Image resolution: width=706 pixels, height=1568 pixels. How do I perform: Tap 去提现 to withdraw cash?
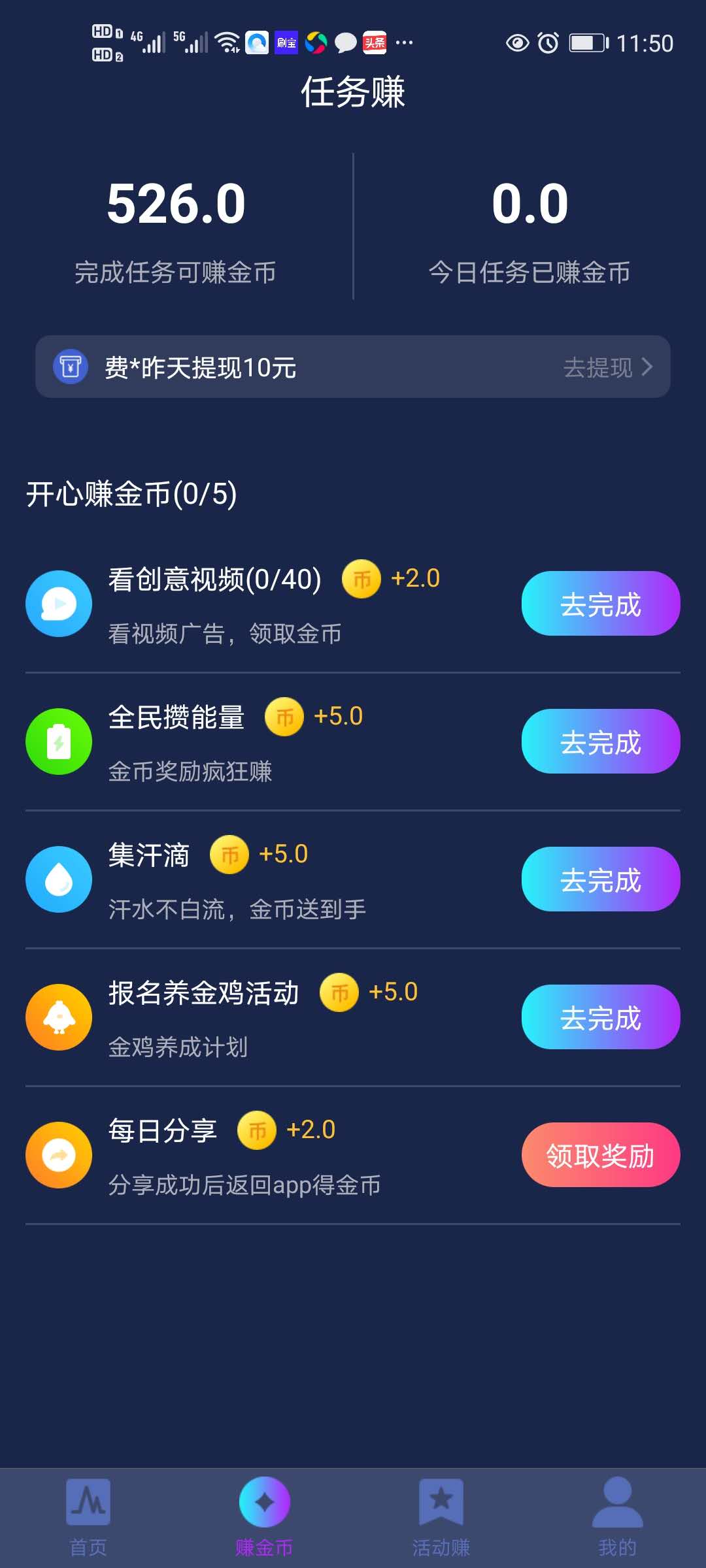click(607, 367)
